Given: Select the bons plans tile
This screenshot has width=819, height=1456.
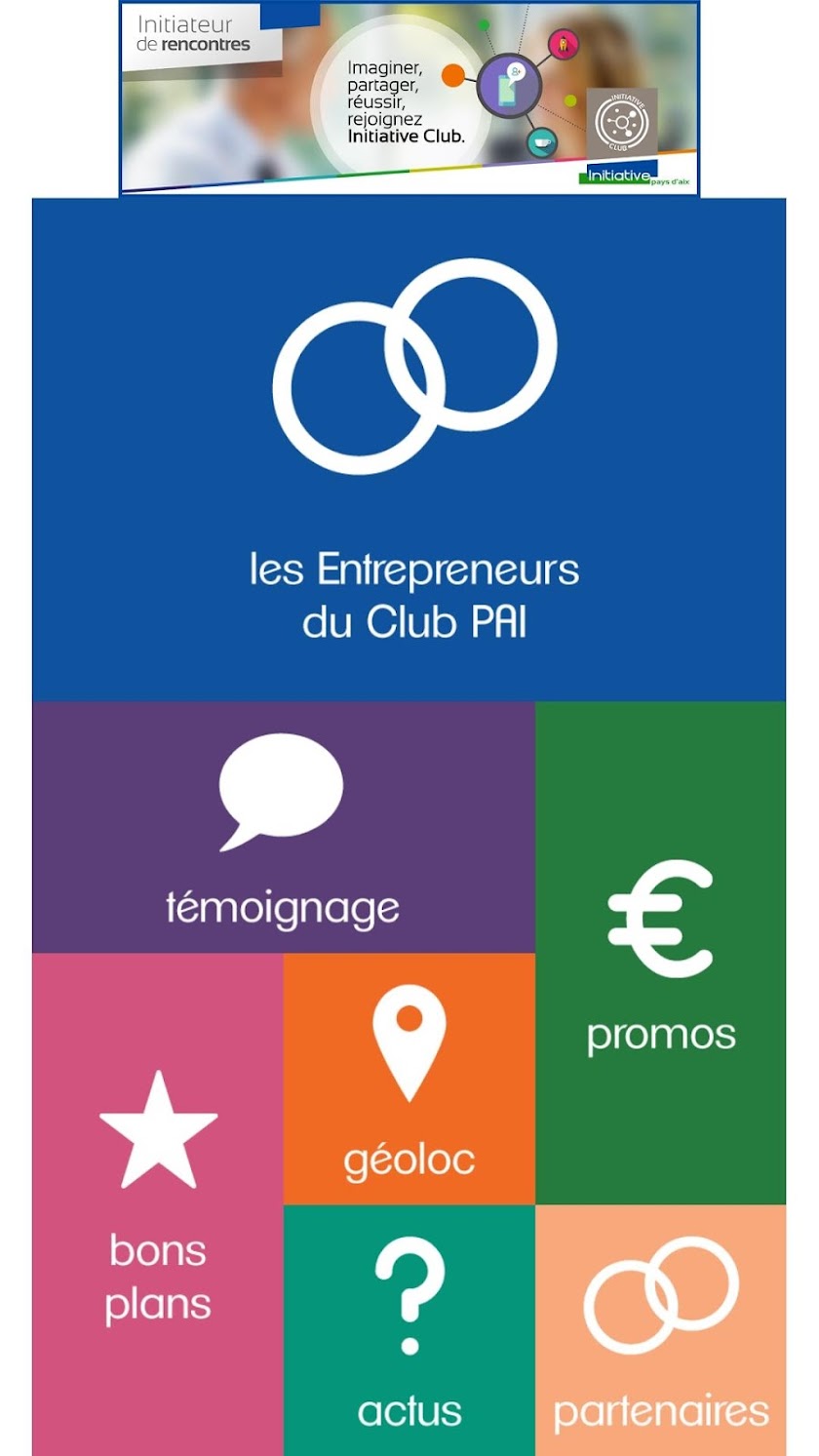Looking at the screenshot, I should pos(157,1204).
